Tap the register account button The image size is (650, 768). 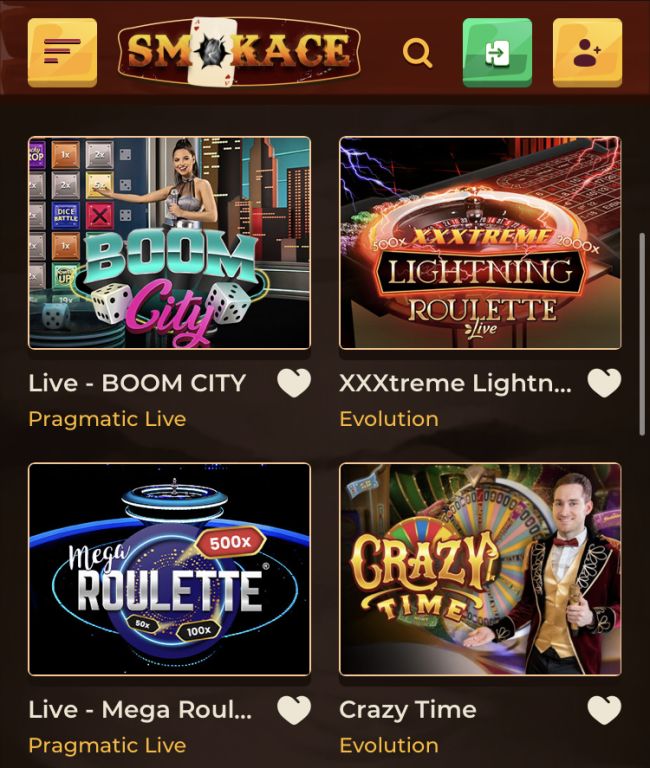tap(587, 52)
